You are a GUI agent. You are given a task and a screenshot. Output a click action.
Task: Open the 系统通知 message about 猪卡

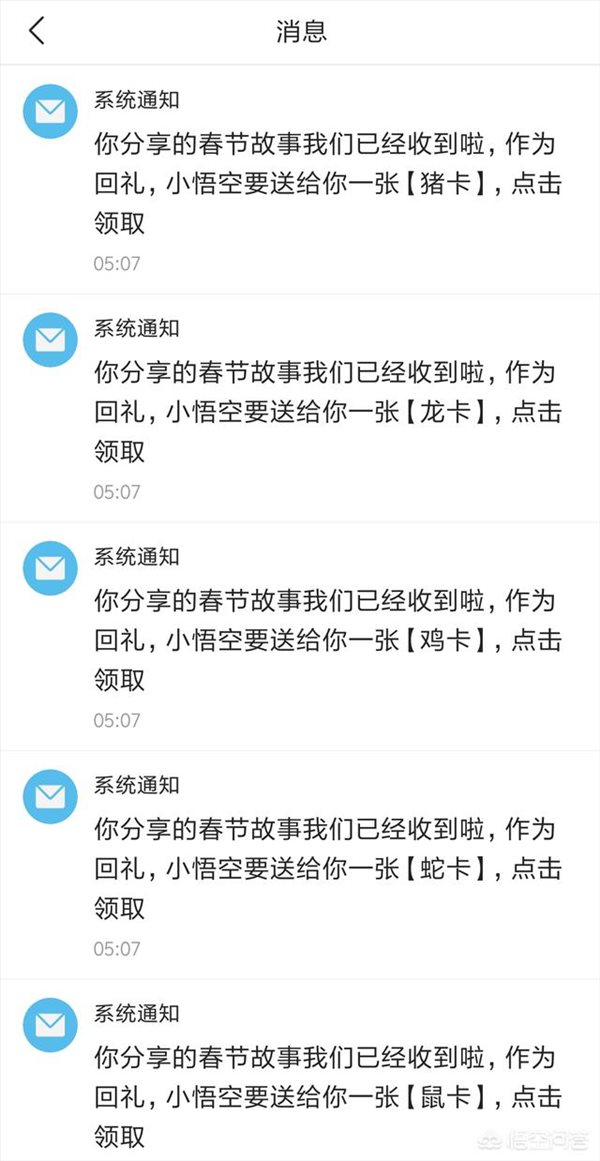(320, 184)
